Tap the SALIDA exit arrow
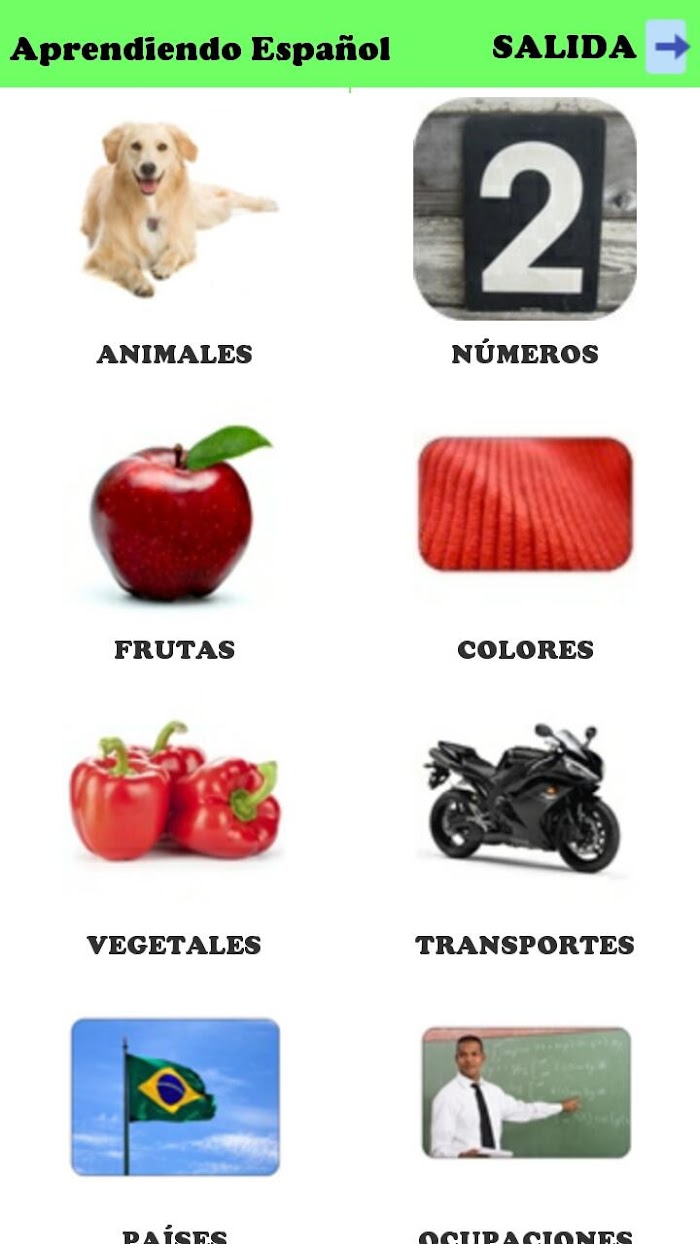The height and width of the screenshot is (1244, 700). click(666, 47)
